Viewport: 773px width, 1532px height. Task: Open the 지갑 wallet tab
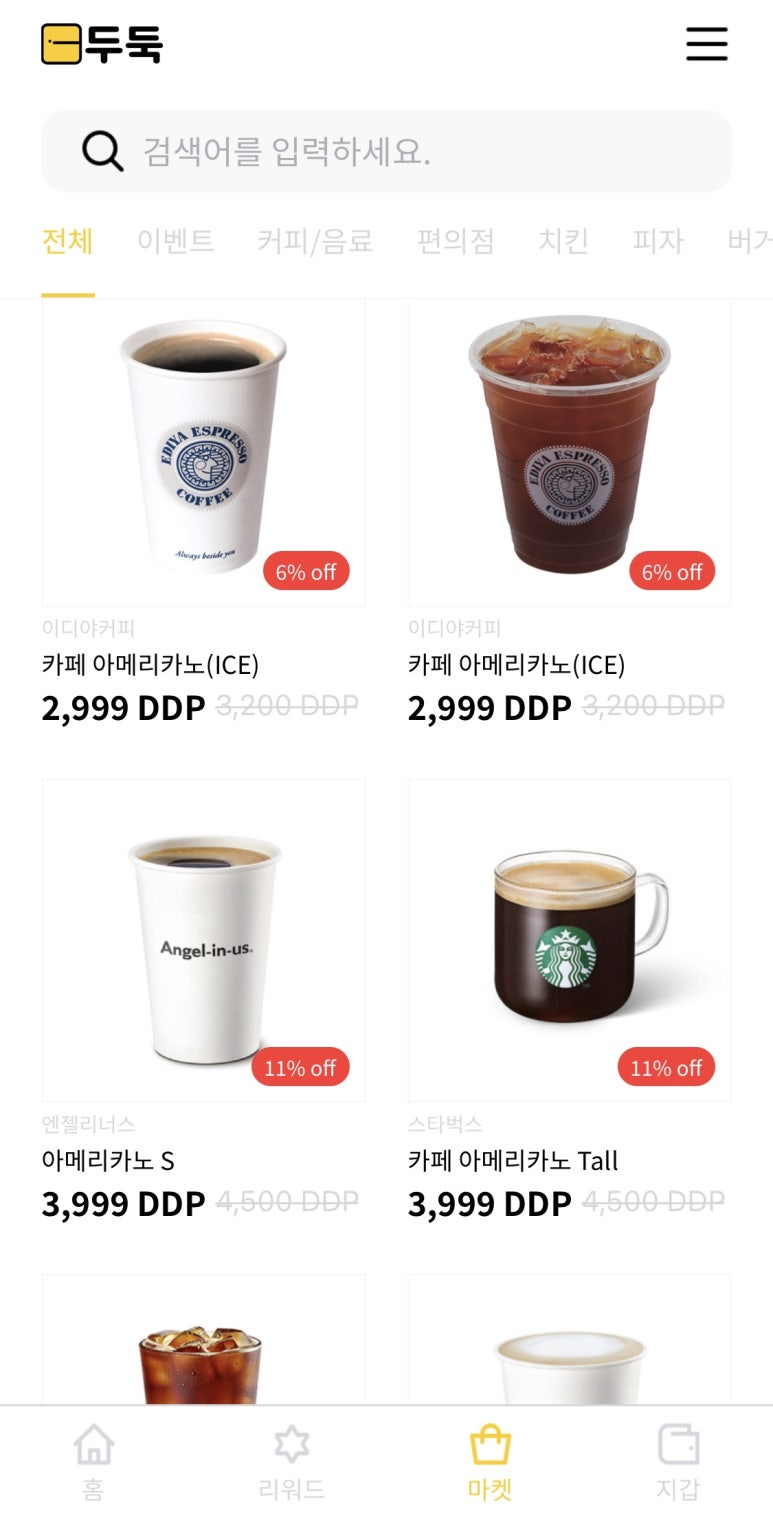coord(678,1463)
